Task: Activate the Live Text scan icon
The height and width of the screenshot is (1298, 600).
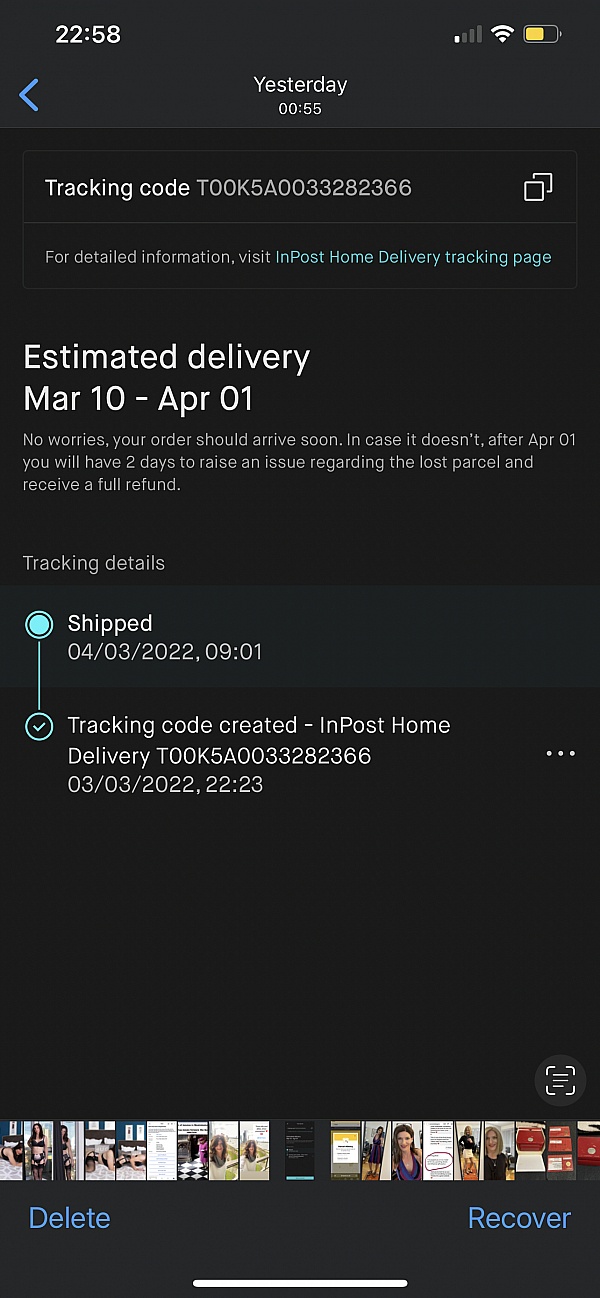Action: (560, 1080)
